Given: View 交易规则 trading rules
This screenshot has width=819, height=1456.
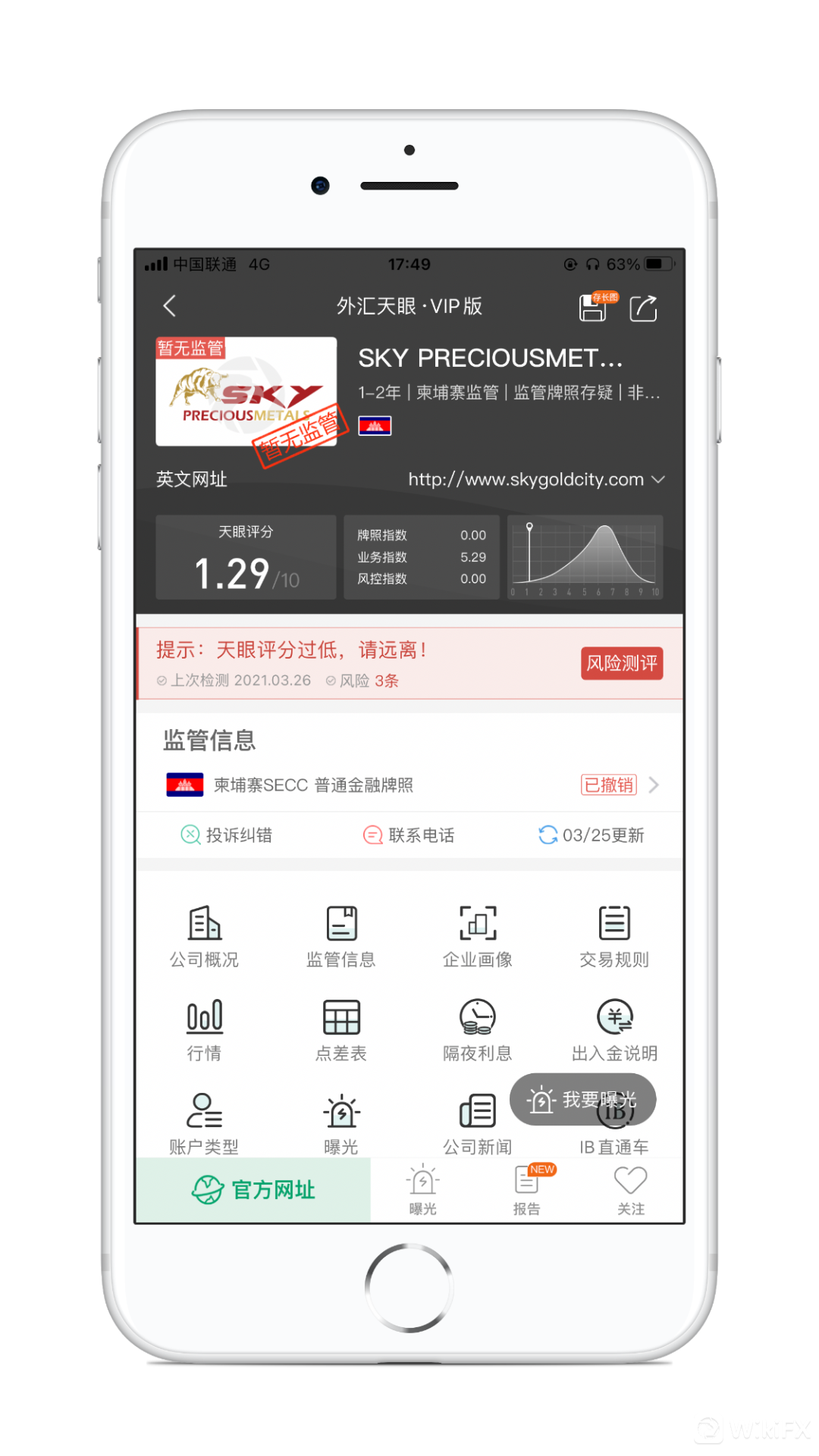Looking at the screenshot, I should click(x=614, y=936).
